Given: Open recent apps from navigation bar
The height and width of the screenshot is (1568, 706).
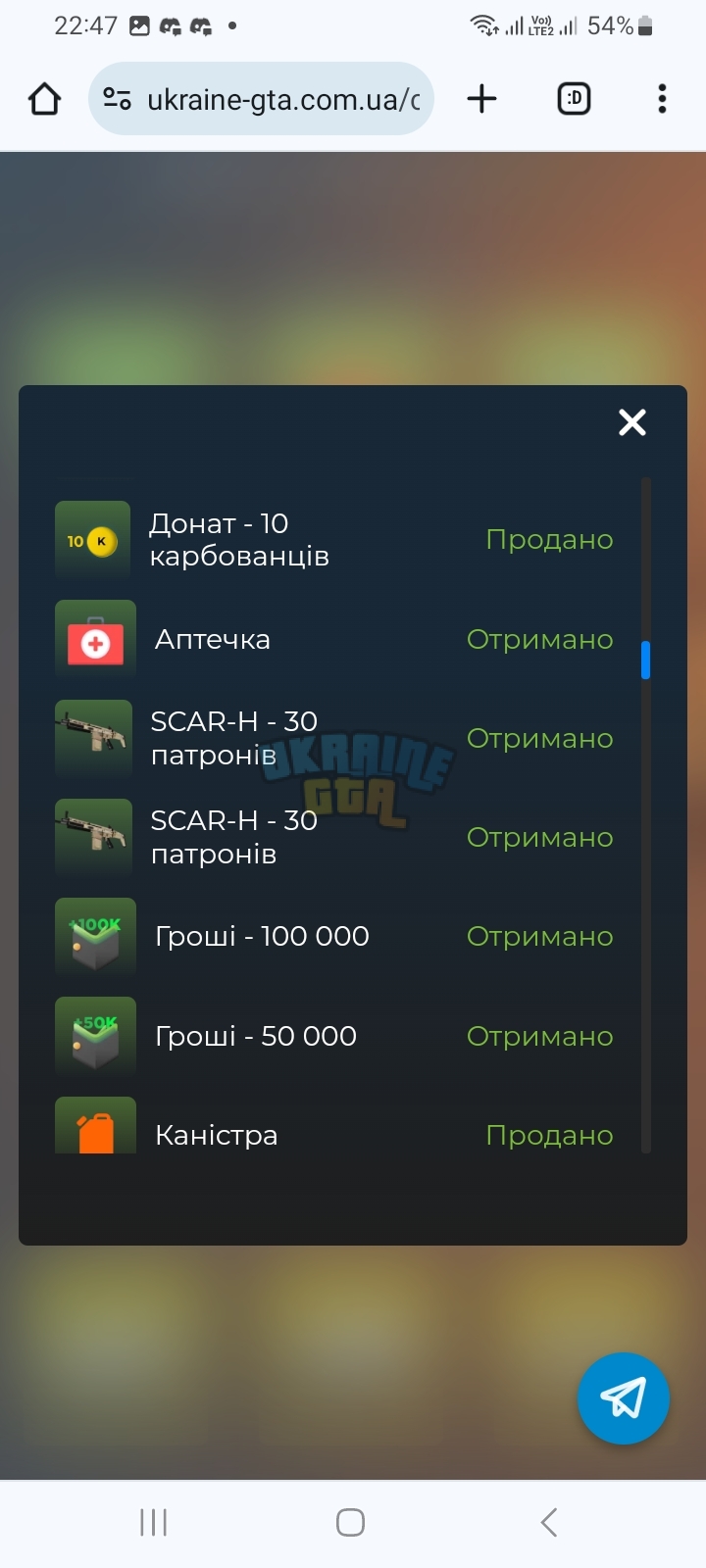Looking at the screenshot, I should 154,1522.
